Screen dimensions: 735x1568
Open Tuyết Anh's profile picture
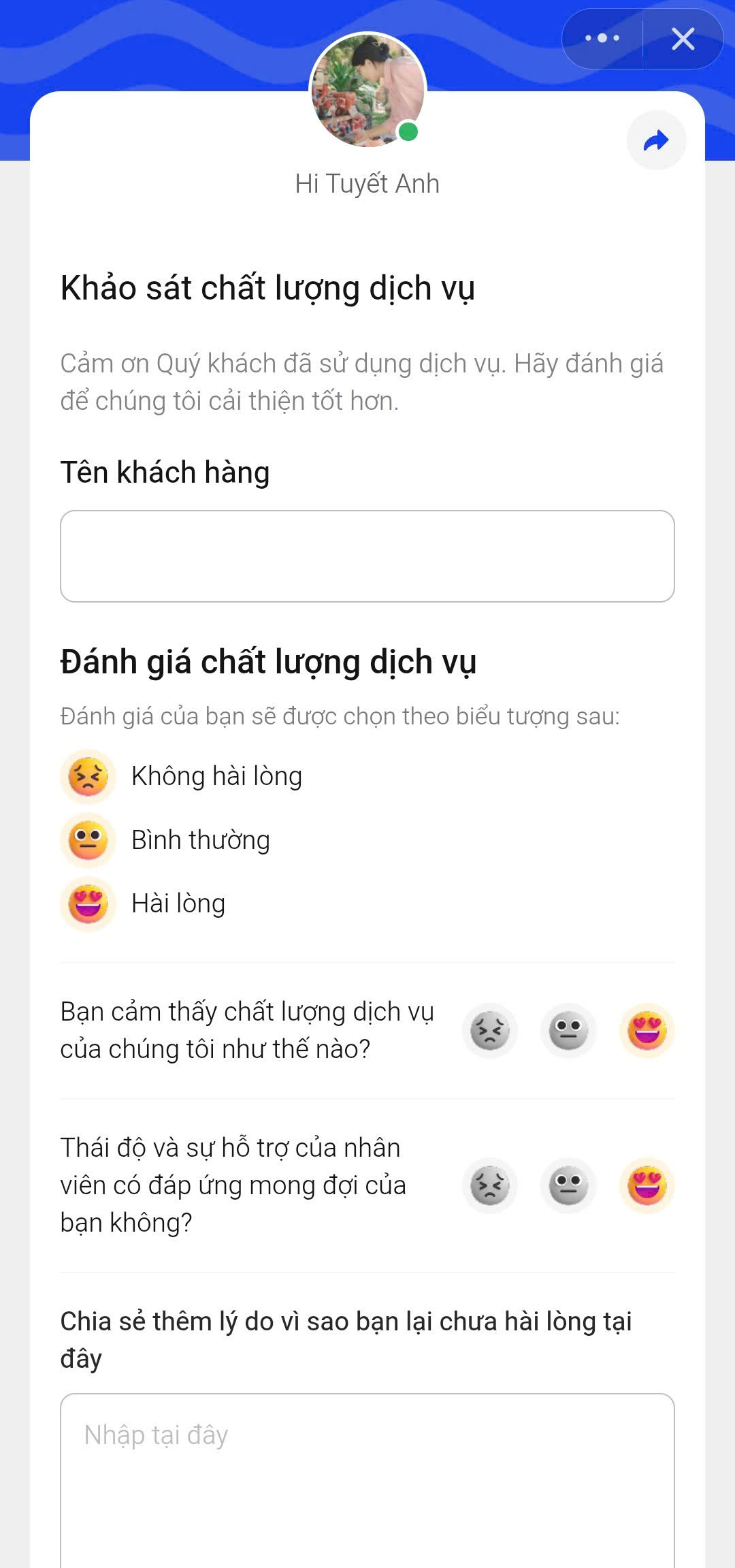point(367,91)
